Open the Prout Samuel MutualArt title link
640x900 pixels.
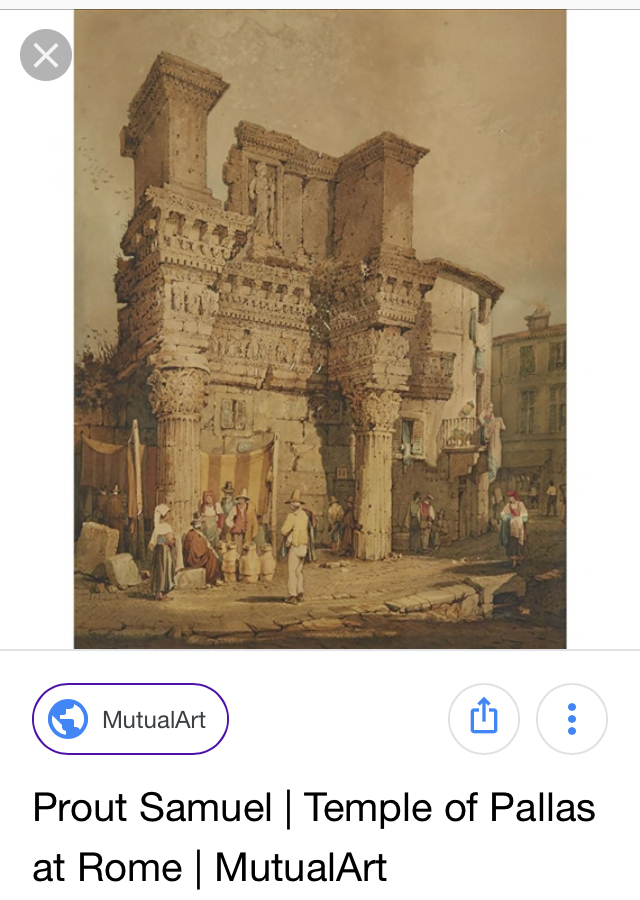[313, 836]
